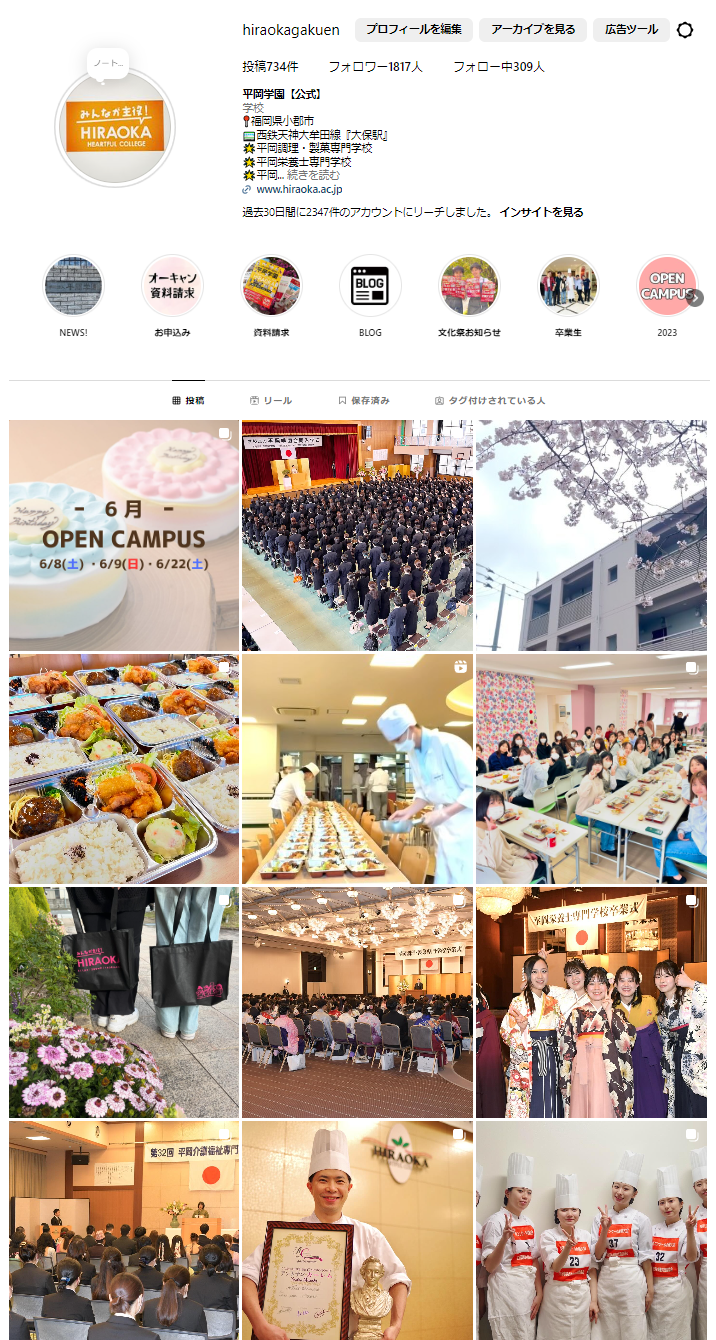716x1340 pixels.
Task: Show more highlights with the arrow
Action: point(696,298)
